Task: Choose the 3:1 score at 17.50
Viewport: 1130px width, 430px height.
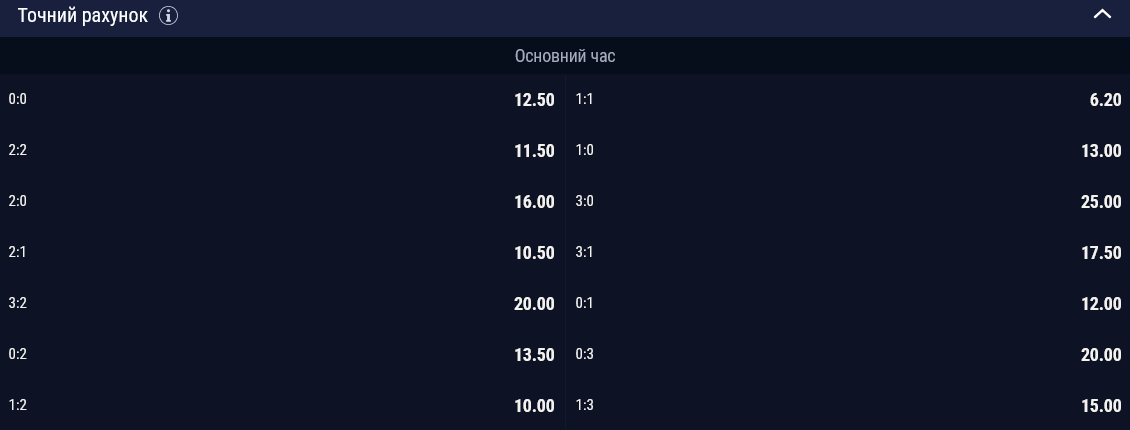Action: click(x=848, y=253)
